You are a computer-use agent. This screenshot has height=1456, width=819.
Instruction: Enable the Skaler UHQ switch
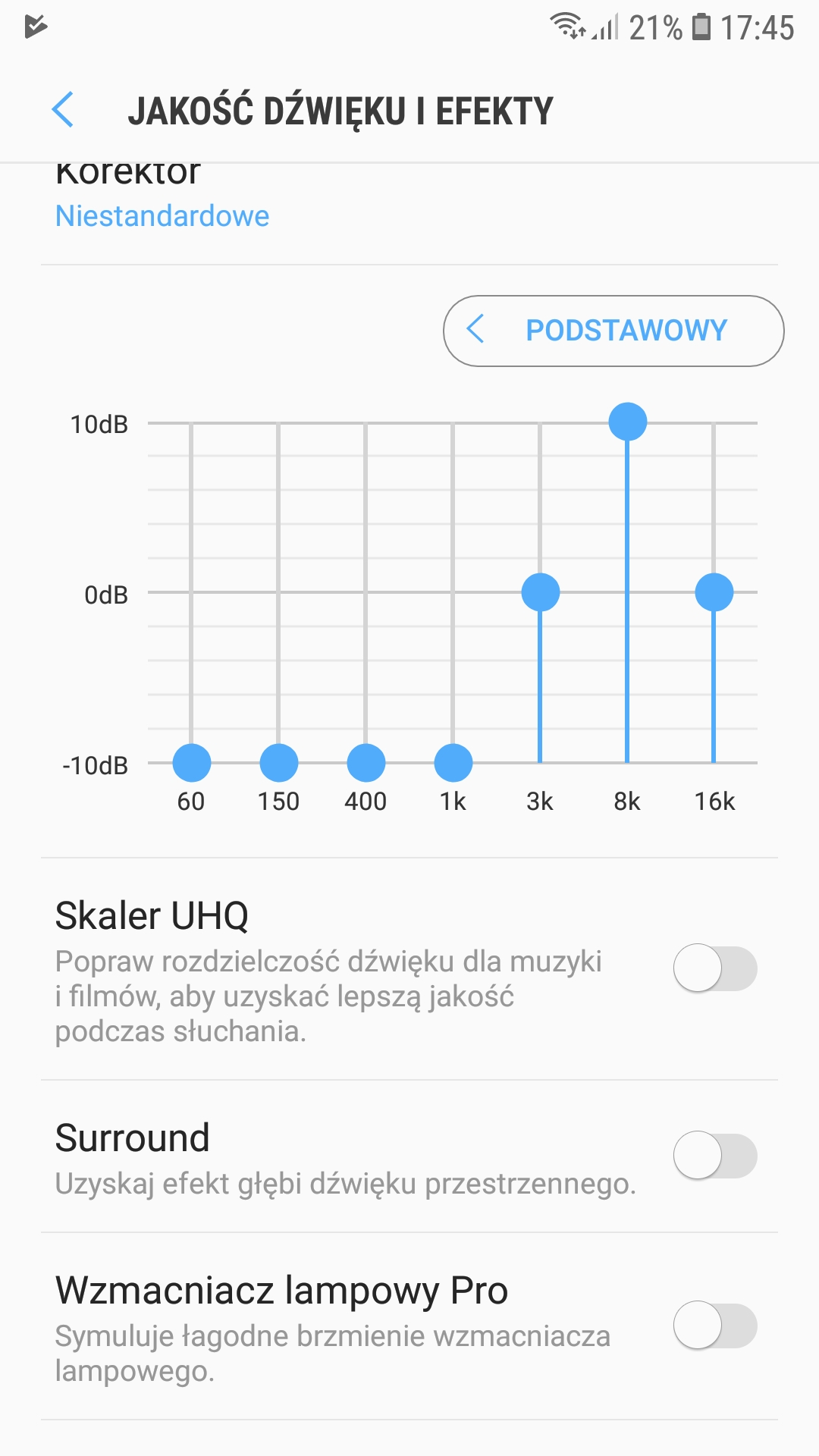click(x=714, y=968)
